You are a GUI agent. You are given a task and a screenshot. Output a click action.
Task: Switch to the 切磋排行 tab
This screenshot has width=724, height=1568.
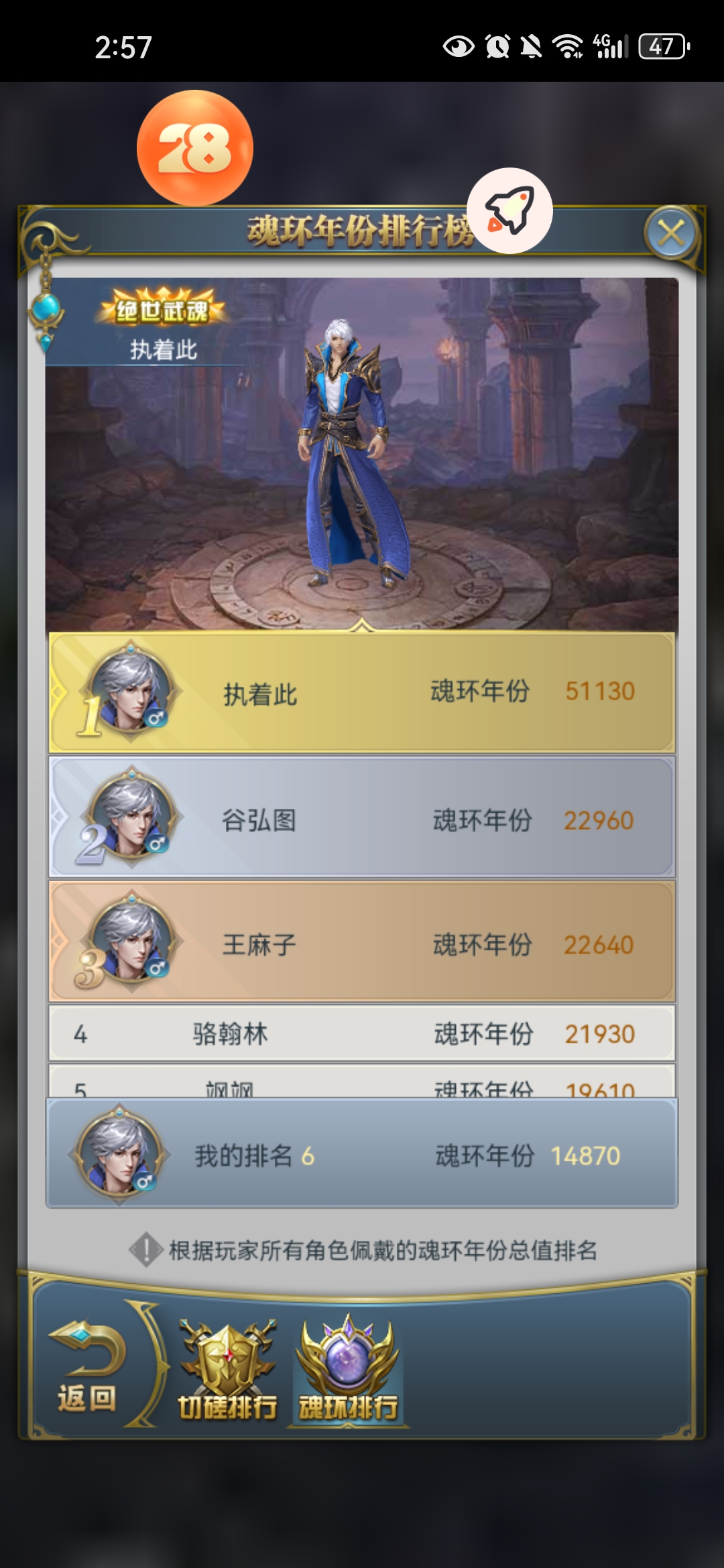tap(227, 1371)
